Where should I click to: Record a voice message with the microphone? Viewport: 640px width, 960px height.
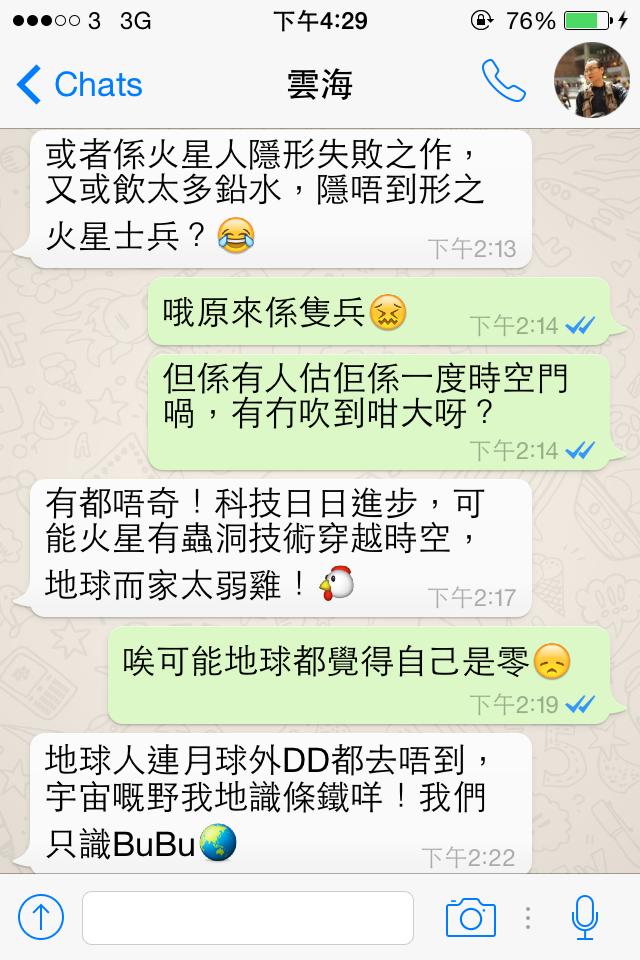coord(584,917)
